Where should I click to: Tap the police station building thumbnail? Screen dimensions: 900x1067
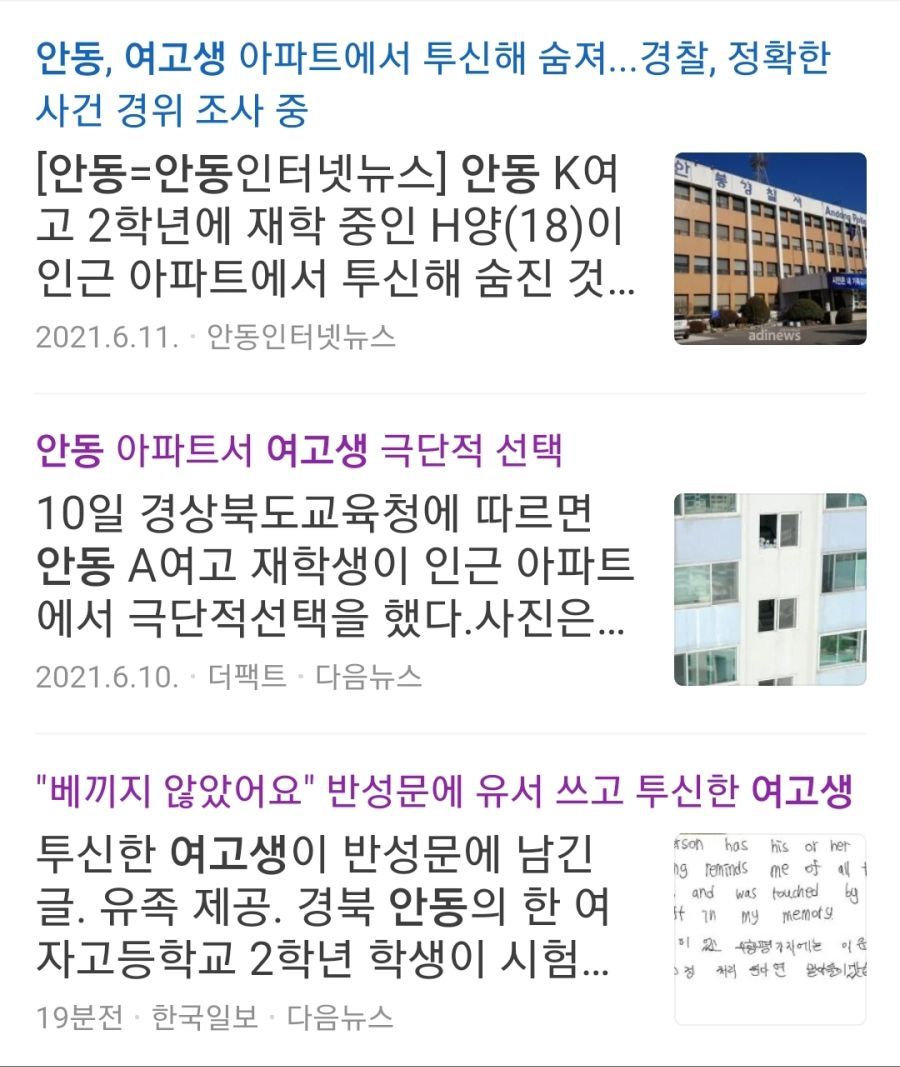pyautogui.click(x=770, y=249)
